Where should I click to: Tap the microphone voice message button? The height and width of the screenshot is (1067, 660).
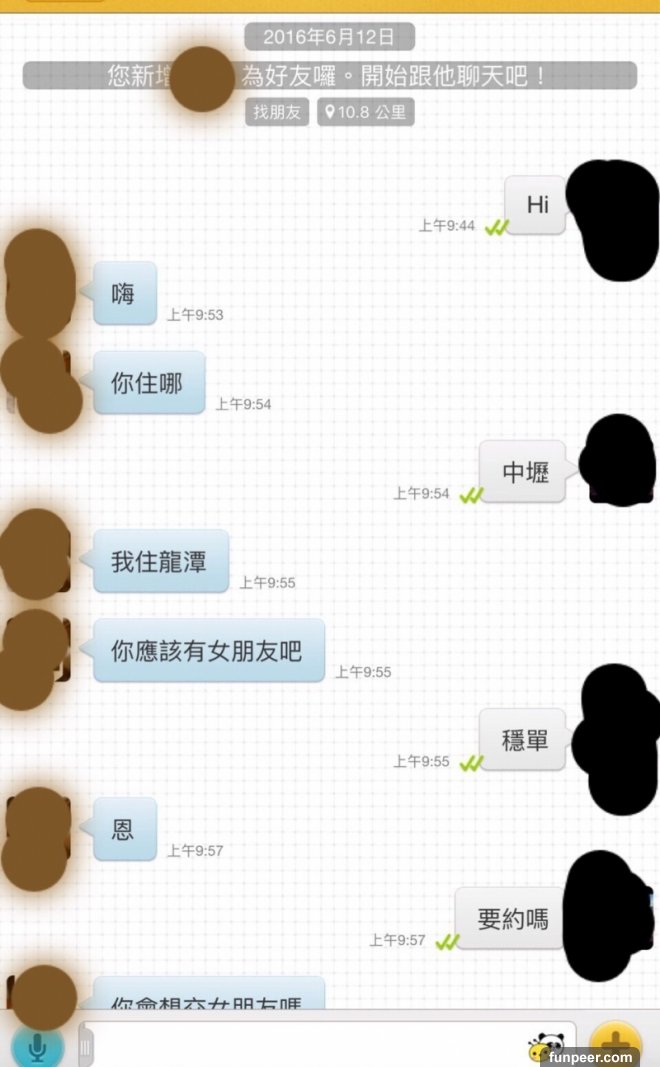tap(38, 1046)
